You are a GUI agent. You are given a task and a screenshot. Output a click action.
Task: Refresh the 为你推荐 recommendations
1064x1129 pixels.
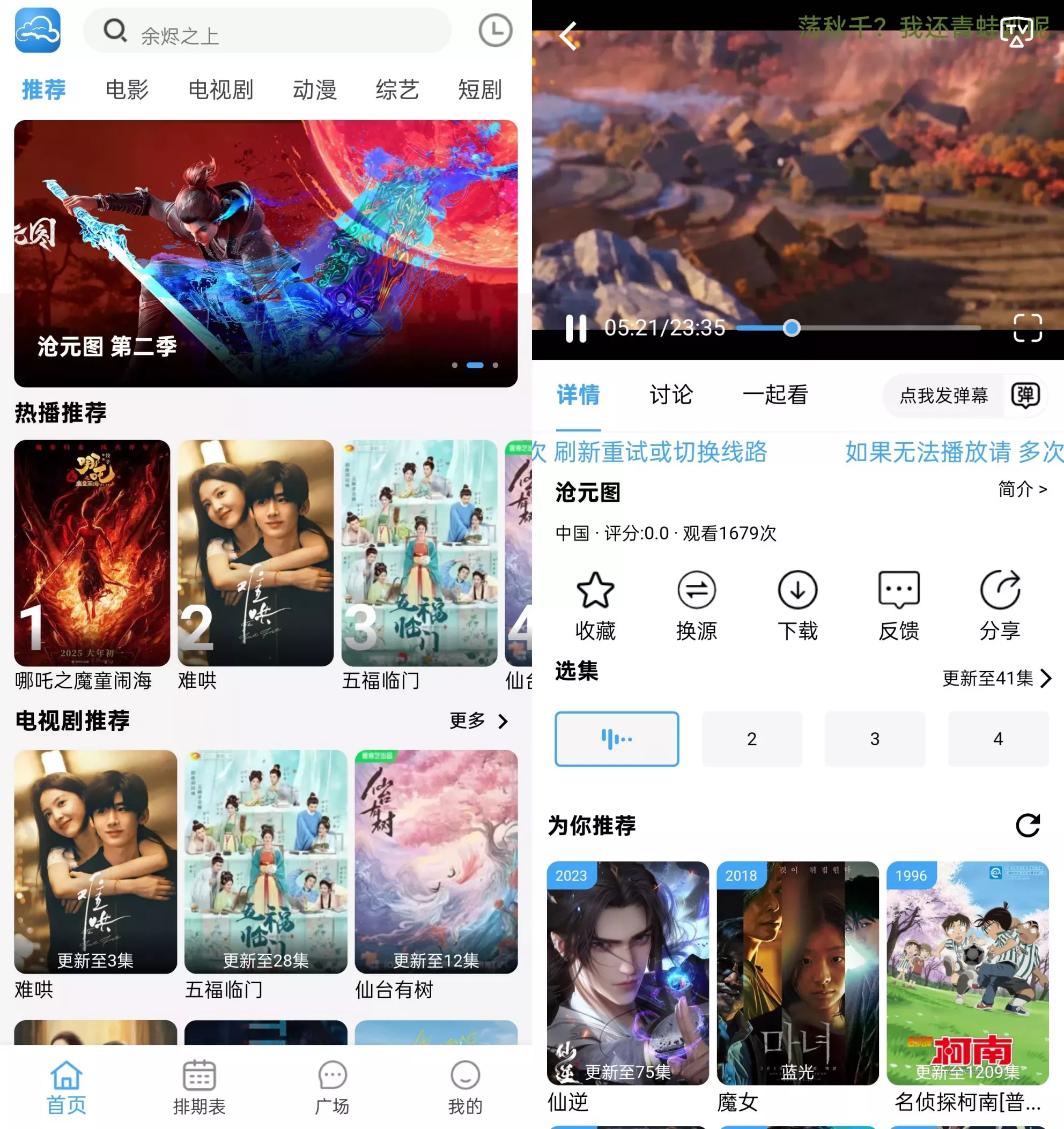[1027, 825]
